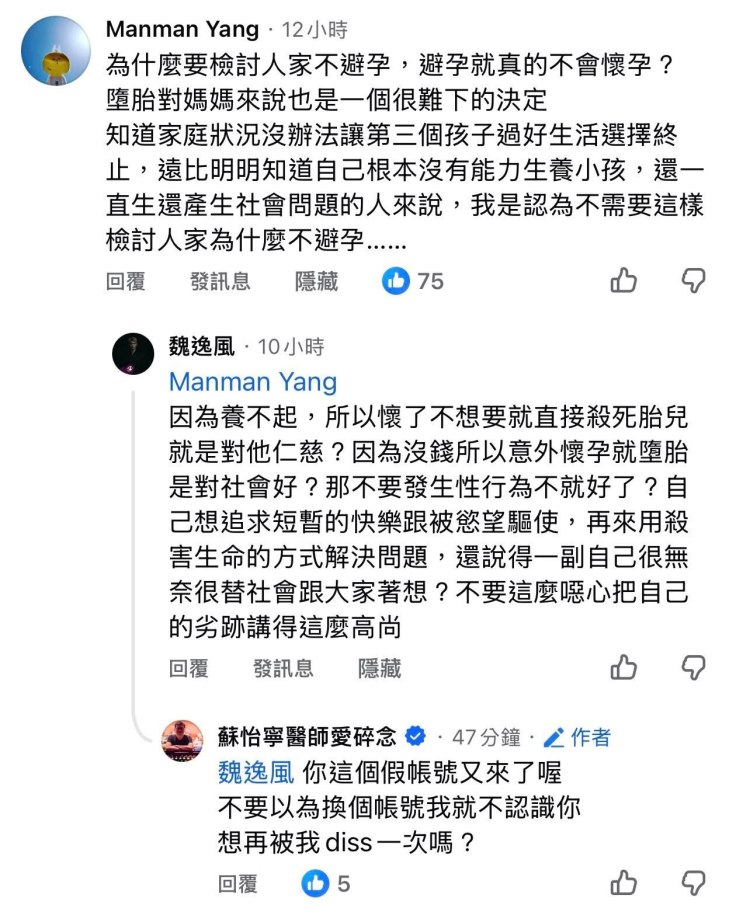Dislike 蘇怡寧醫師愛碎念's comment
This screenshot has width=736, height=919.
pyautogui.click(x=693, y=883)
